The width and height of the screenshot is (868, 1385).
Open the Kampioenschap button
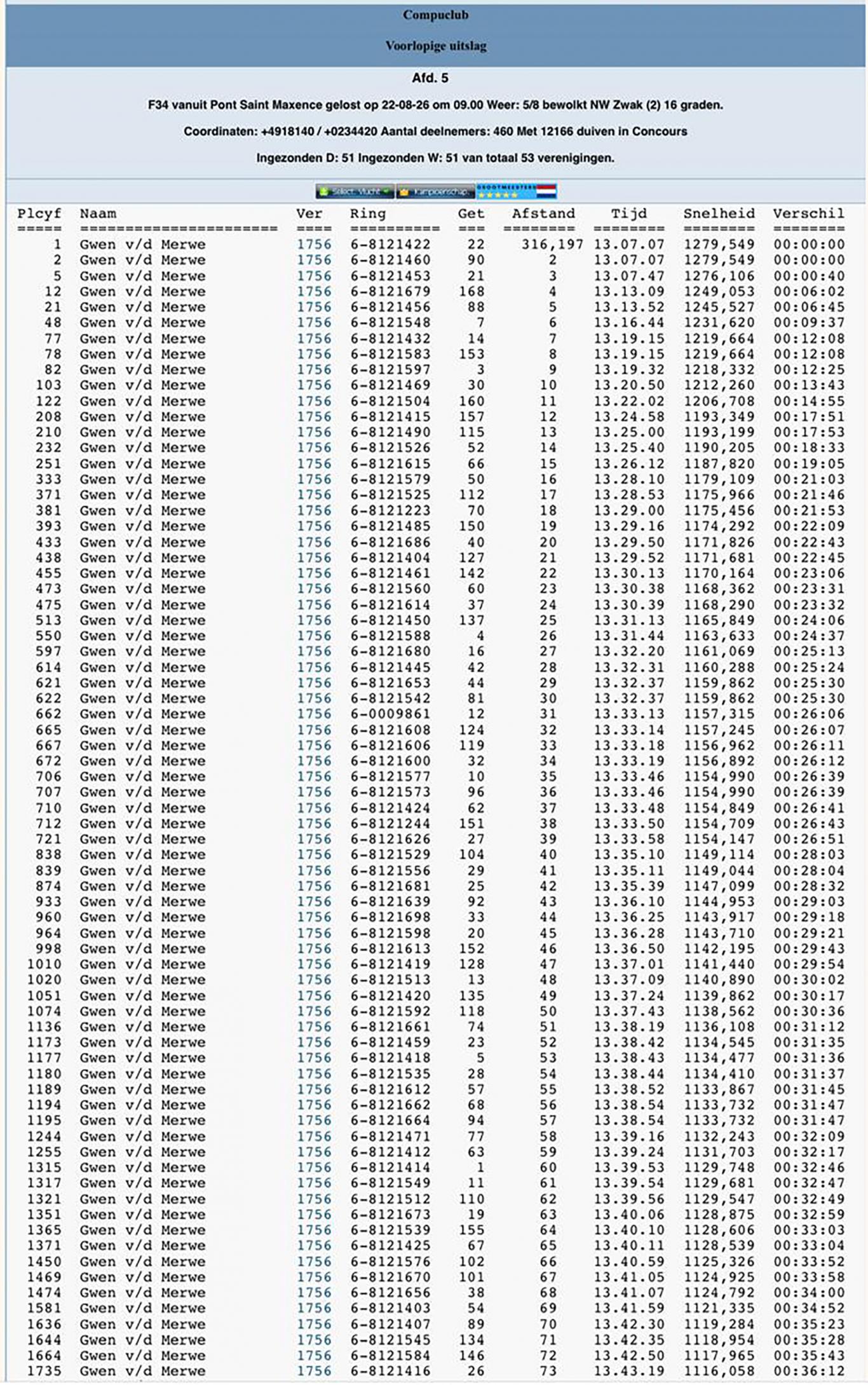436,191
